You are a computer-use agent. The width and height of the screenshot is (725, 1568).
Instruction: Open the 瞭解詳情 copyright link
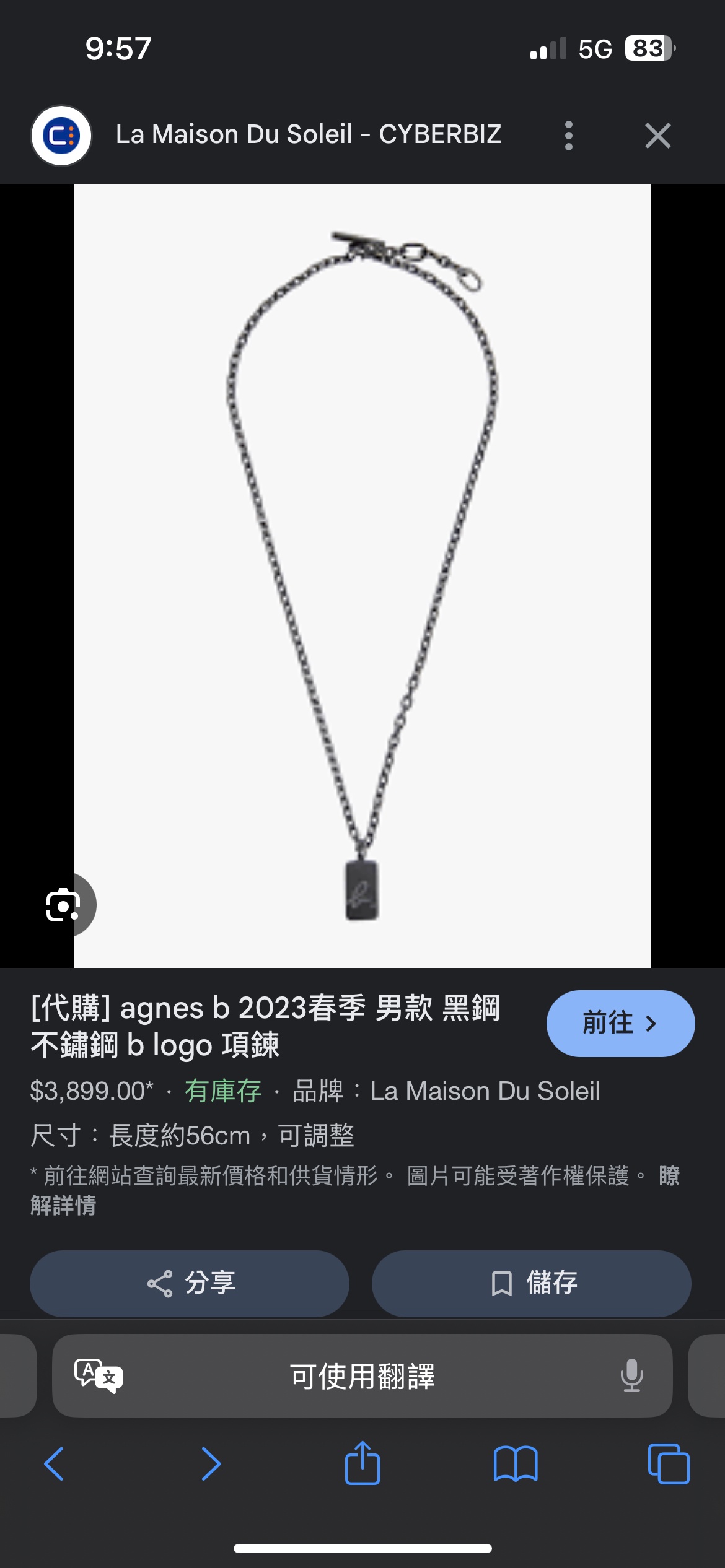tap(63, 1205)
